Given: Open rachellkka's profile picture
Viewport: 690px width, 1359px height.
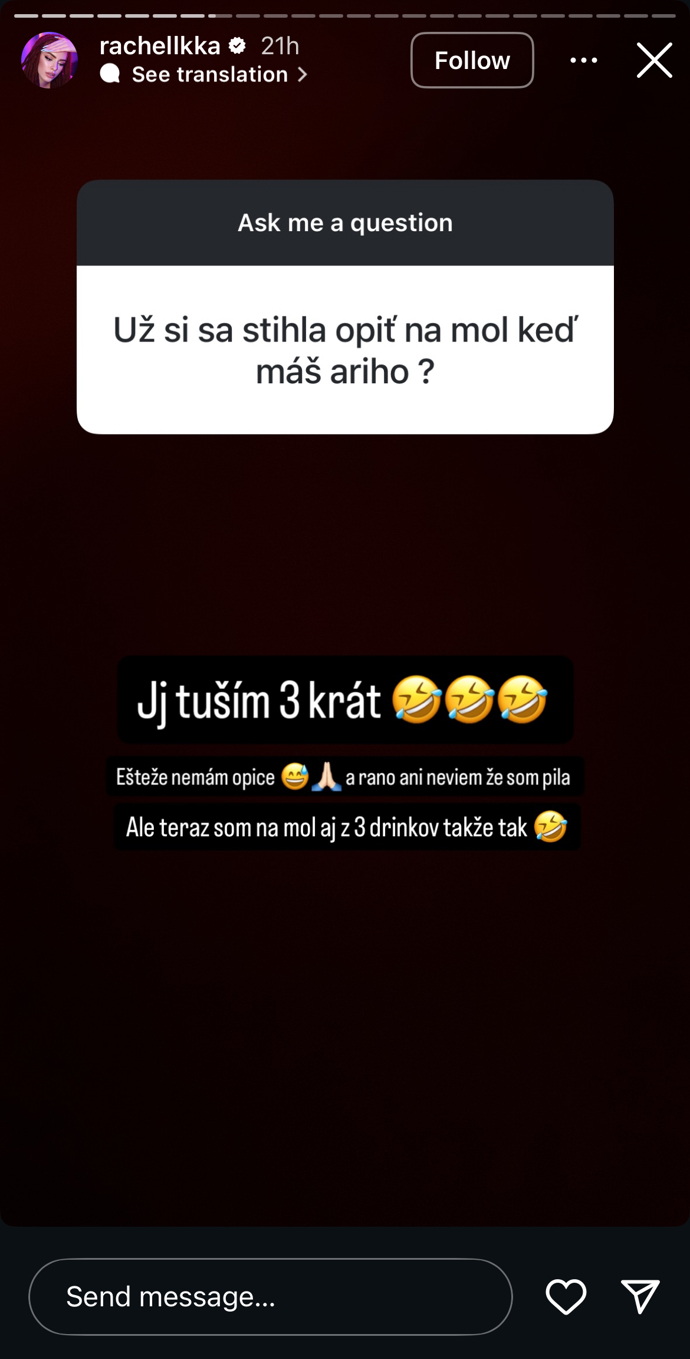Looking at the screenshot, I should (x=49, y=60).
